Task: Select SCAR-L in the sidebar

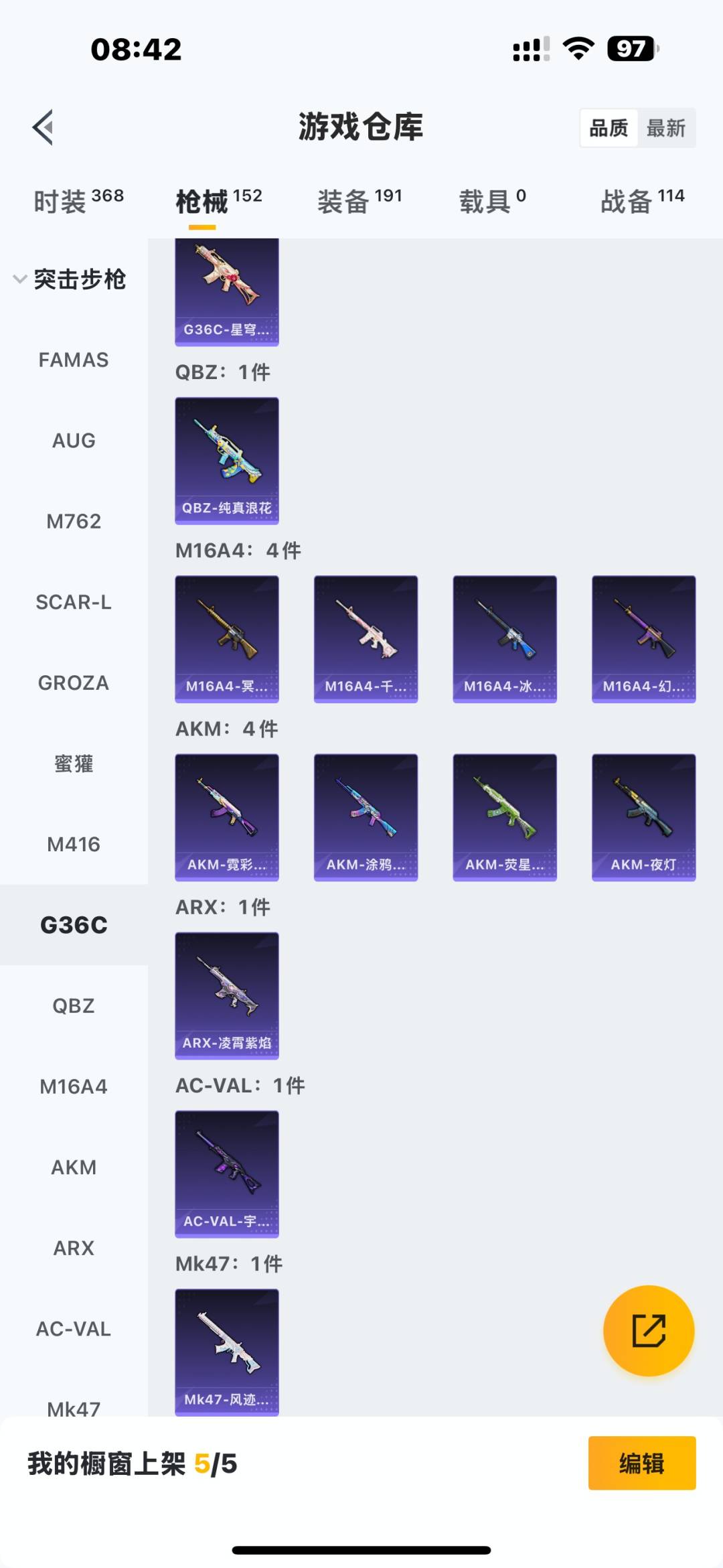Action: (74, 602)
